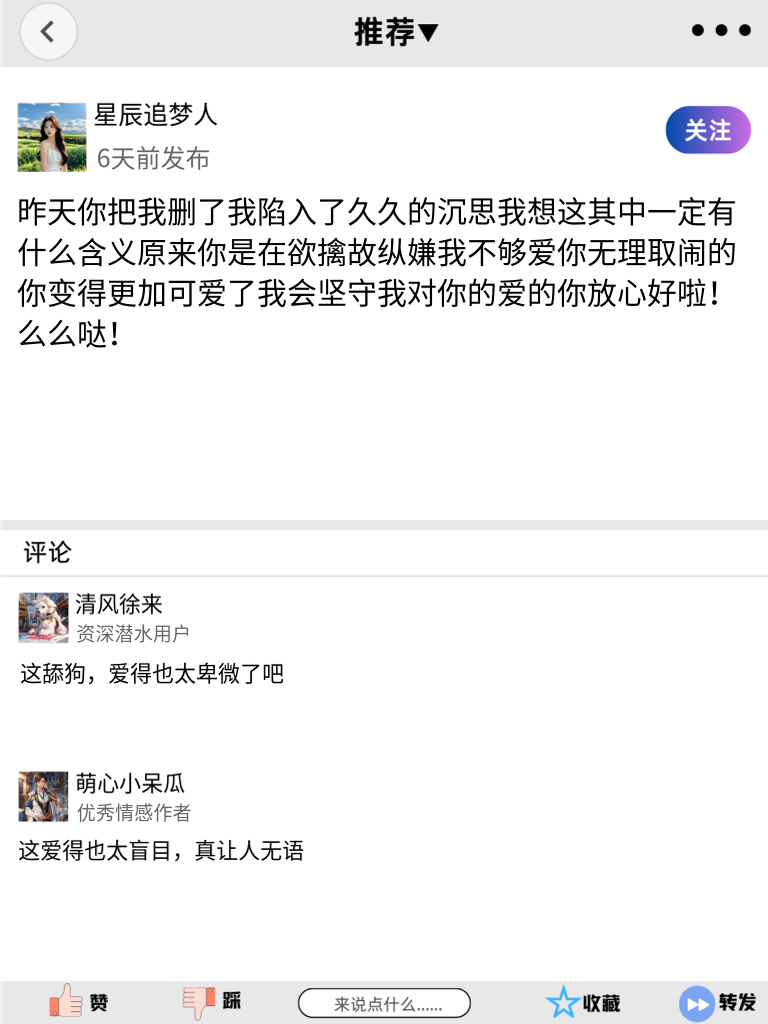The height and width of the screenshot is (1024, 768).
Task: Click the 来说点什么 comment input field
Action: [385, 1002]
